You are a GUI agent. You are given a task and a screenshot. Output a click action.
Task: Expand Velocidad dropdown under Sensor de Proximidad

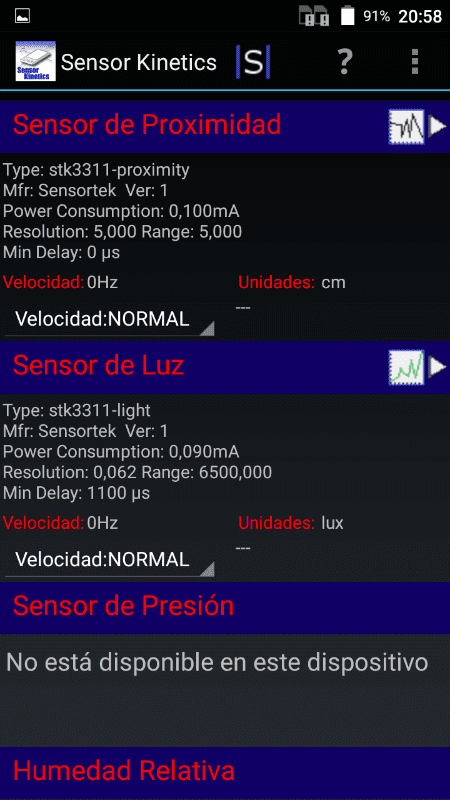point(110,320)
